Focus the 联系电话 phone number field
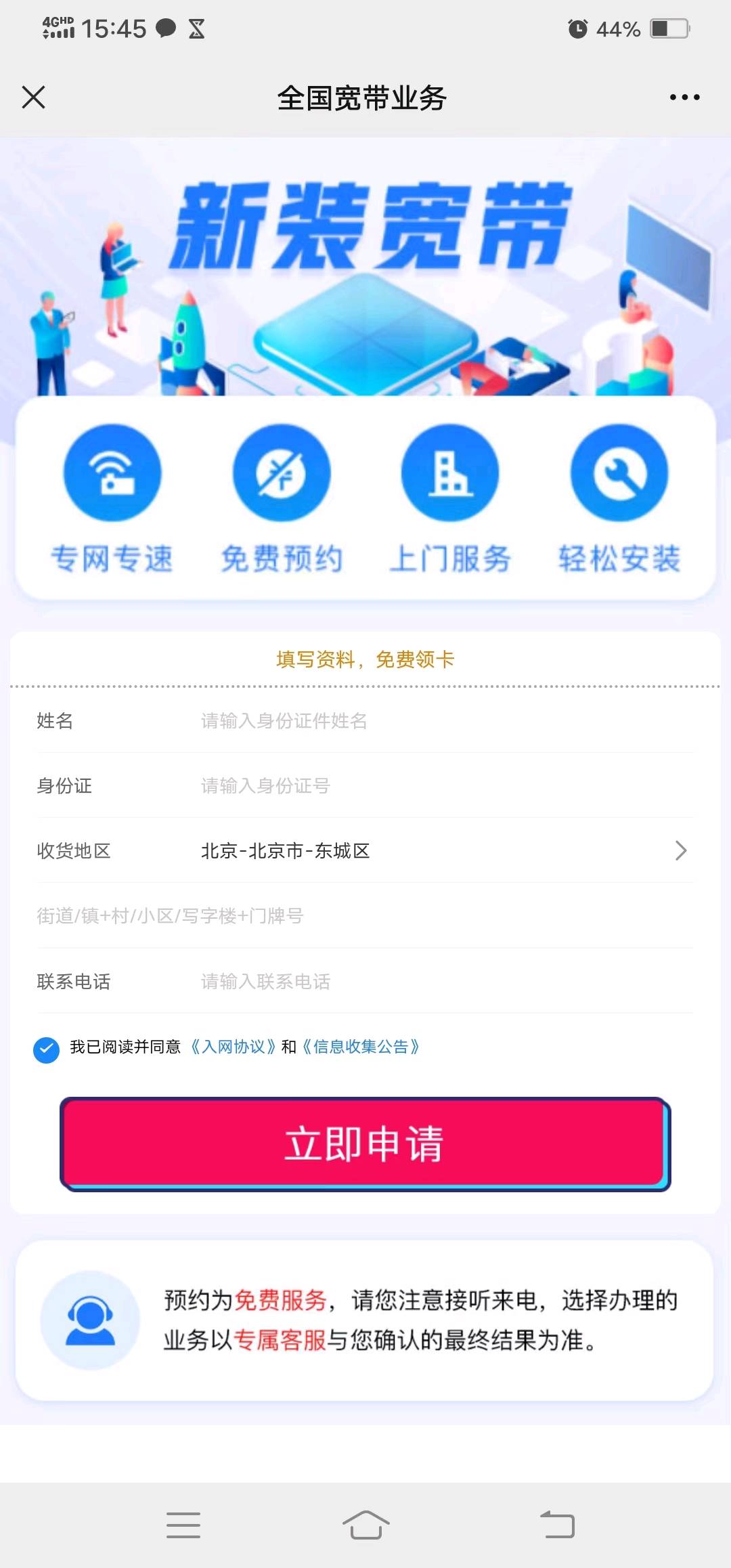The width and height of the screenshot is (731, 1568). (x=433, y=982)
